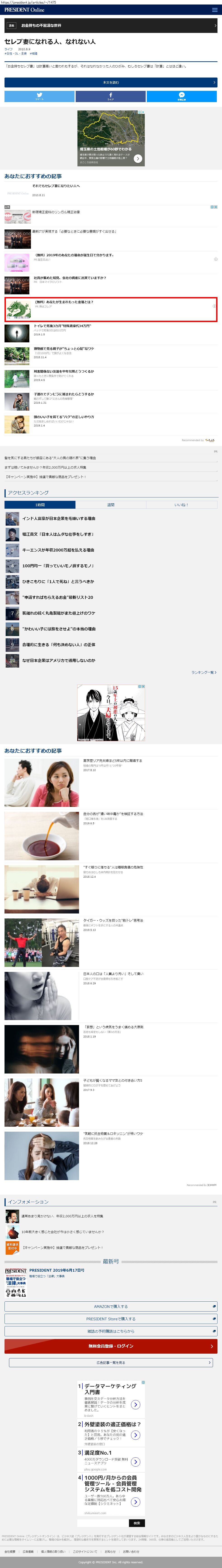Viewport: 222px width, 1568px height.
Task: Open ranking article 堀江貴文「日本人はムダな仕事をしすぎ」
Action: 58,534
